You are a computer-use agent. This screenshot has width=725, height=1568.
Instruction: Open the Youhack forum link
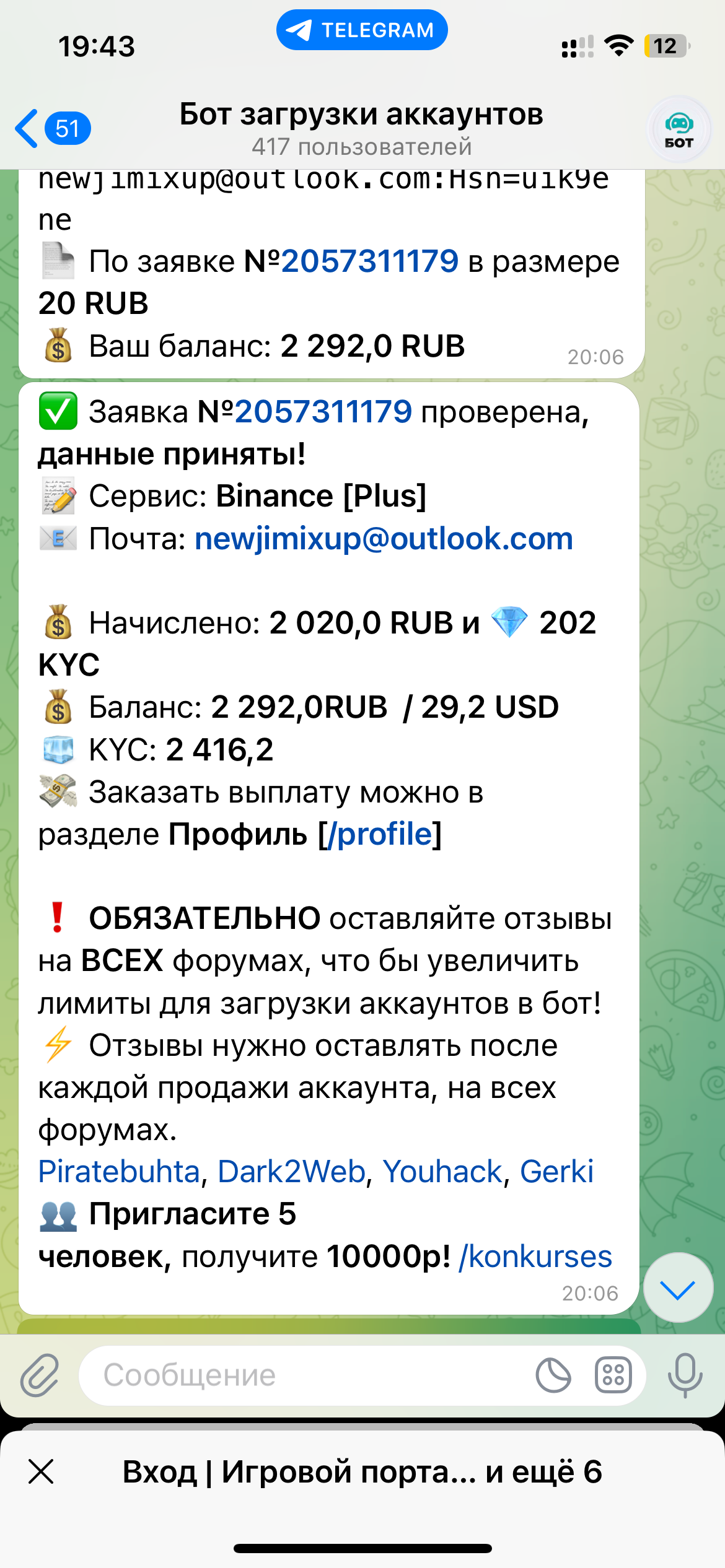(442, 1172)
